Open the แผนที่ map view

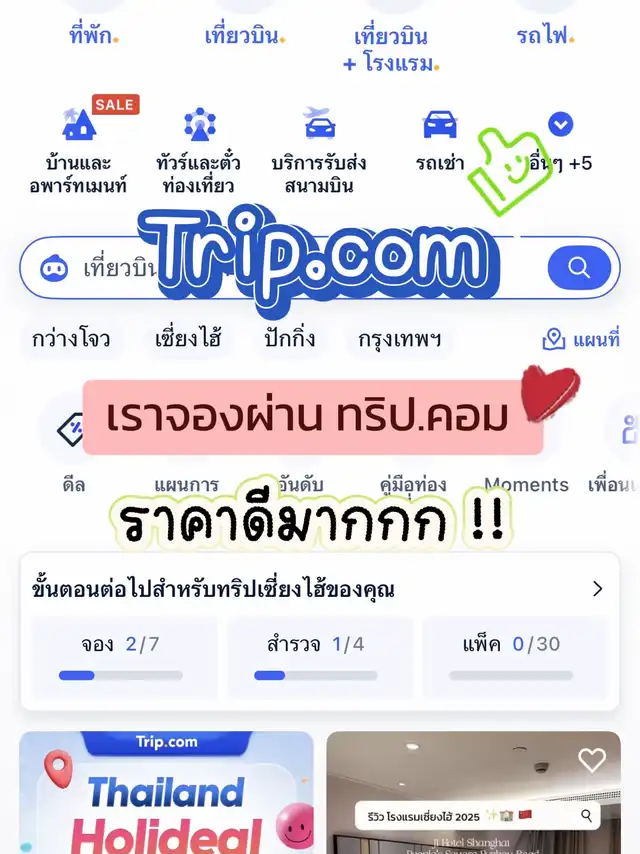(x=581, y=339)
